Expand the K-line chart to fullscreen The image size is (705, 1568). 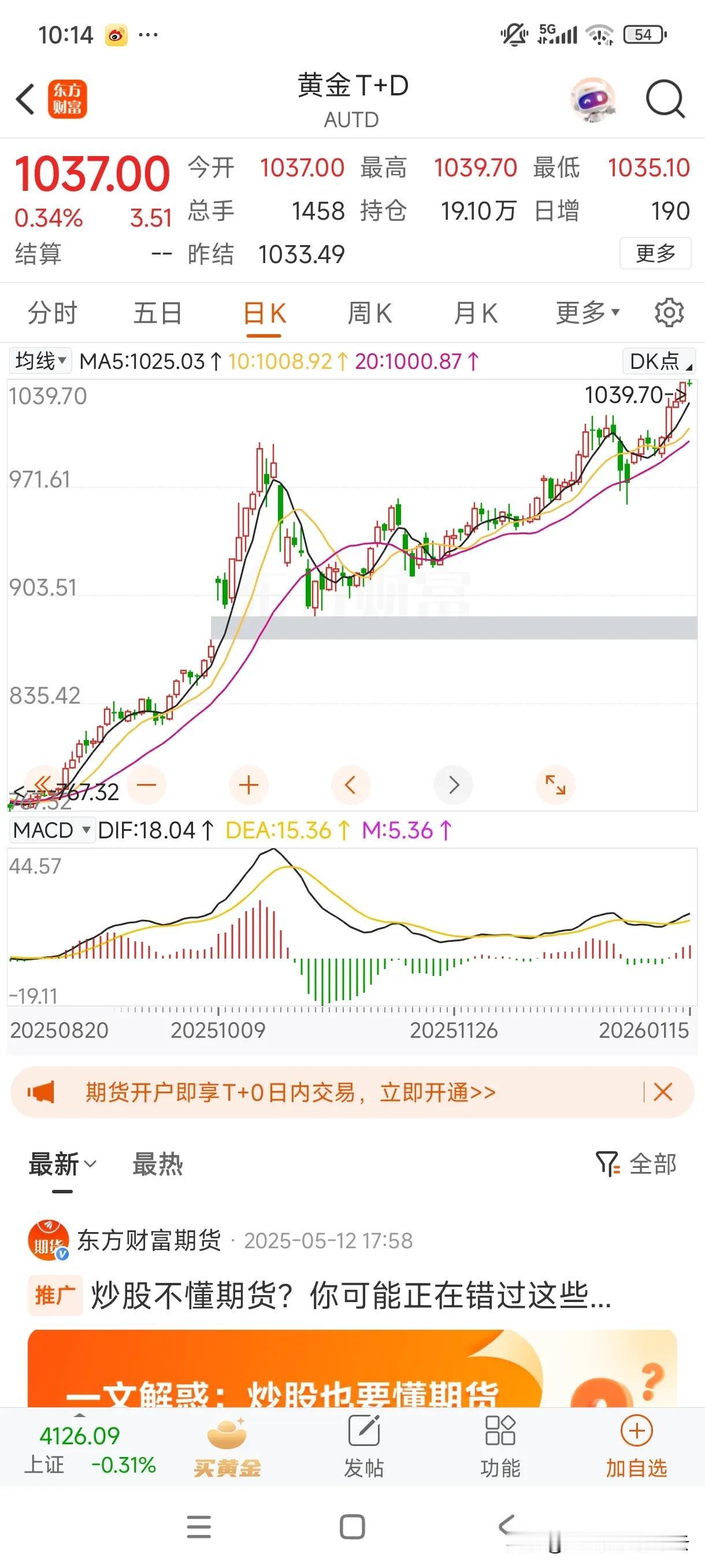click(555, 785)
